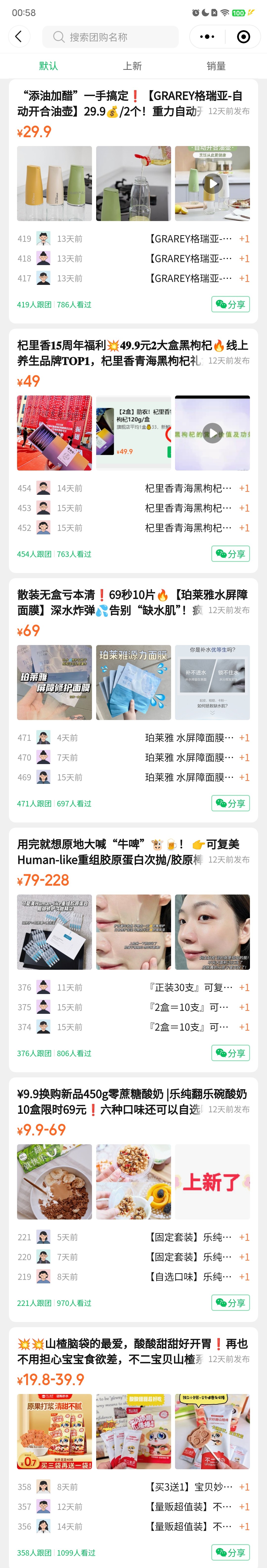Select the 默认 tab
This screenshot has height=1568, width=267.
tap(49, 66)
